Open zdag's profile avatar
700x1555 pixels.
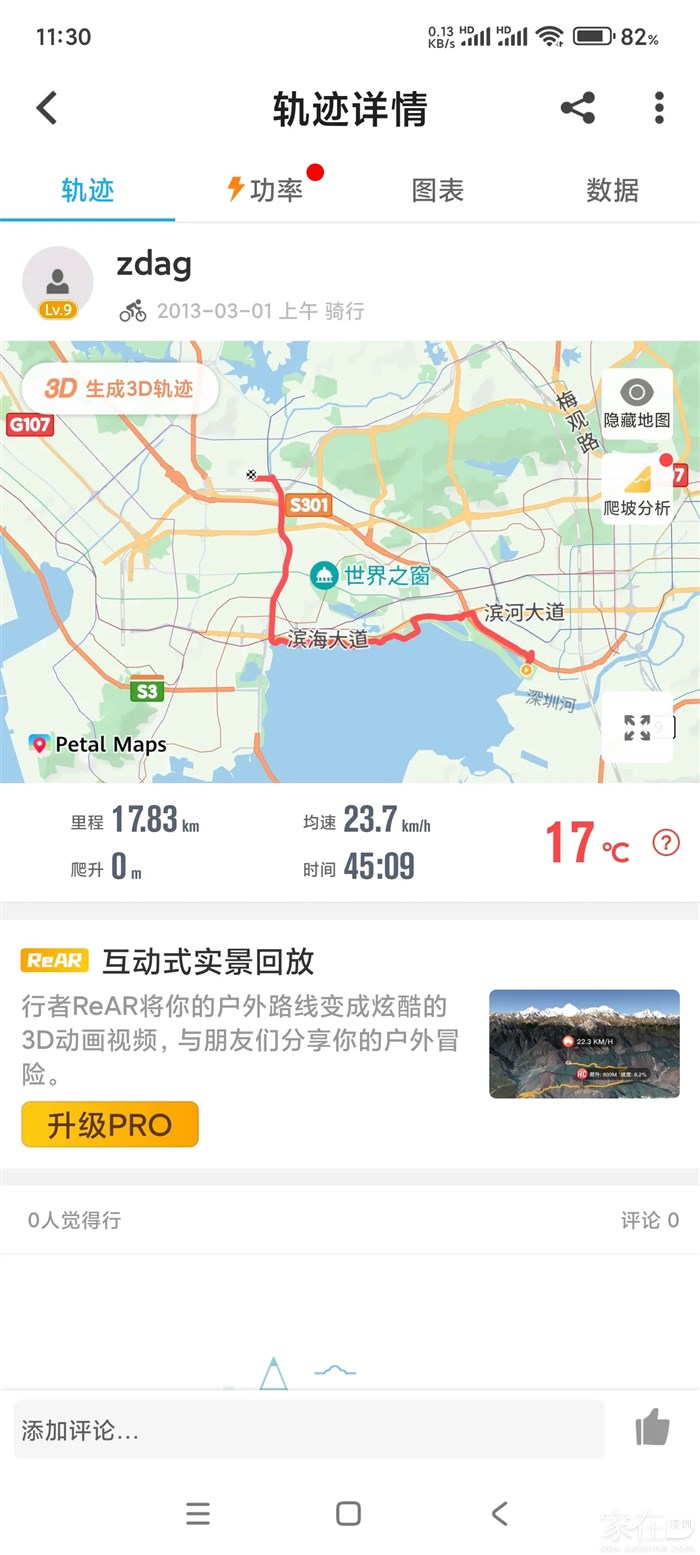pos(58,282)
